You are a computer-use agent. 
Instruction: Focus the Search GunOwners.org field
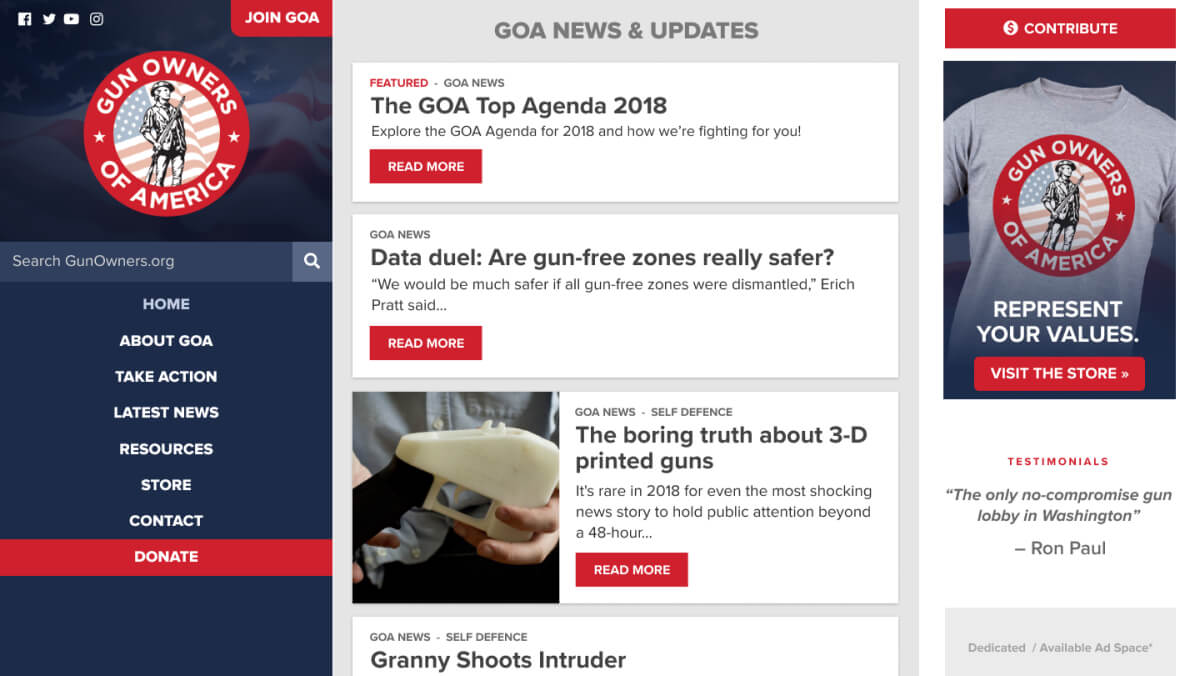point(146,261)
